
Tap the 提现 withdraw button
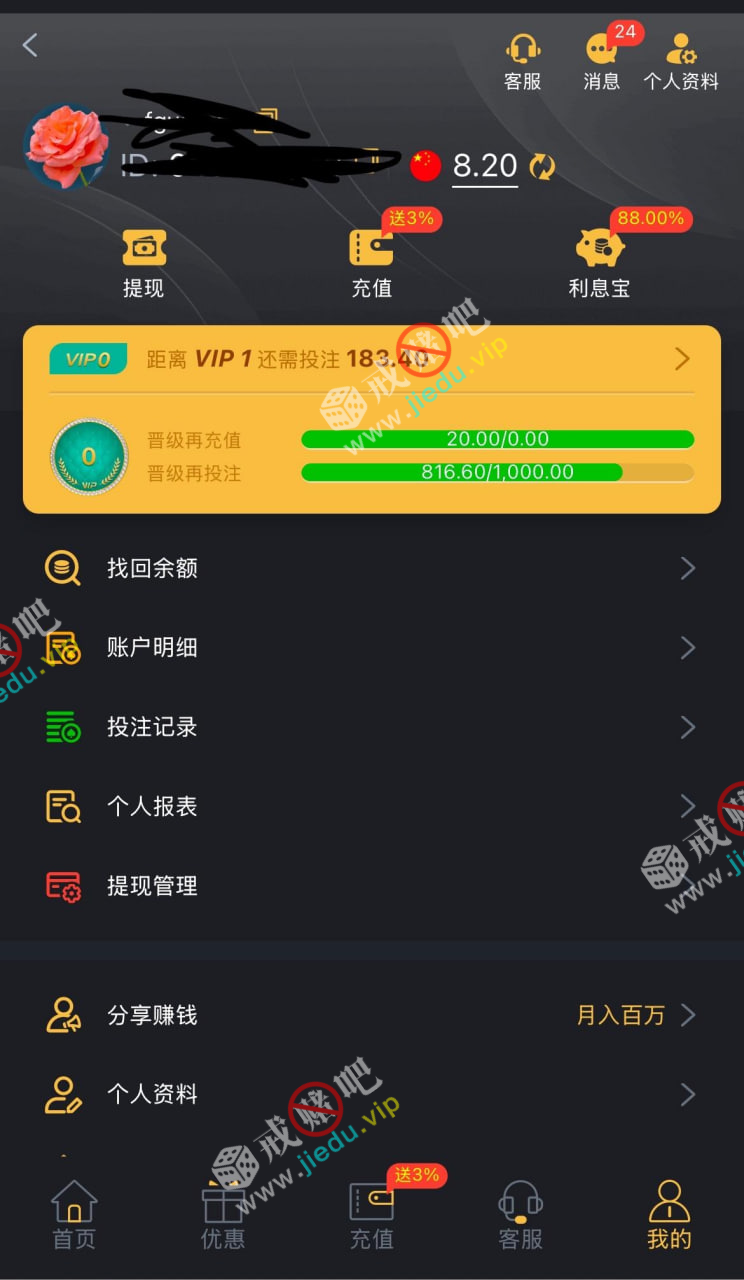(144, 262)
